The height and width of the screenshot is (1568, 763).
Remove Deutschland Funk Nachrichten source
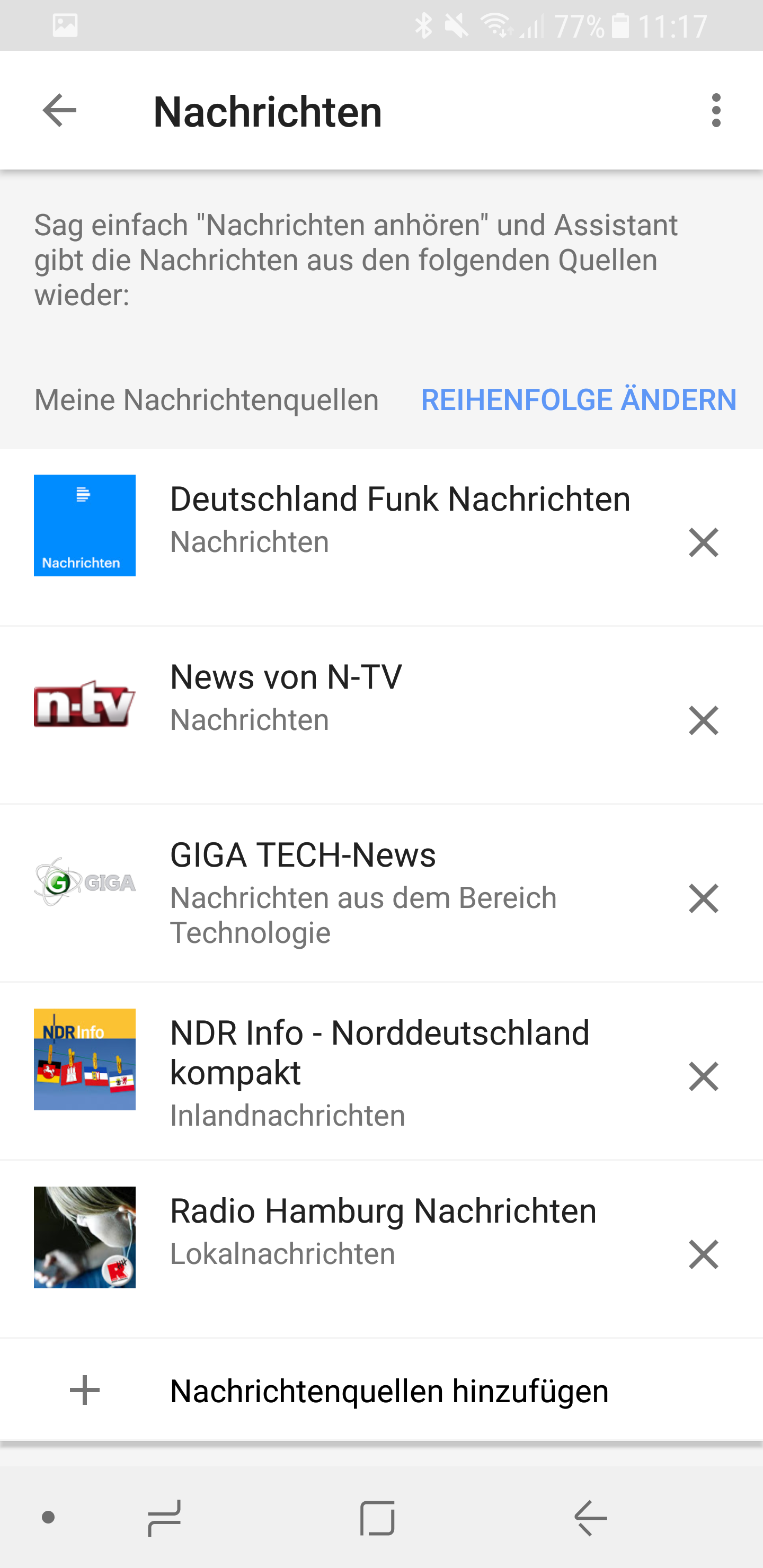tap(703, 542)
